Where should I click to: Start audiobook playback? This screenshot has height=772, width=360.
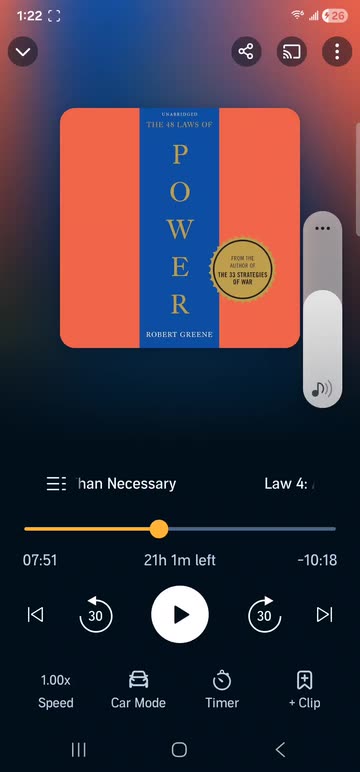[x=180, y=614]
